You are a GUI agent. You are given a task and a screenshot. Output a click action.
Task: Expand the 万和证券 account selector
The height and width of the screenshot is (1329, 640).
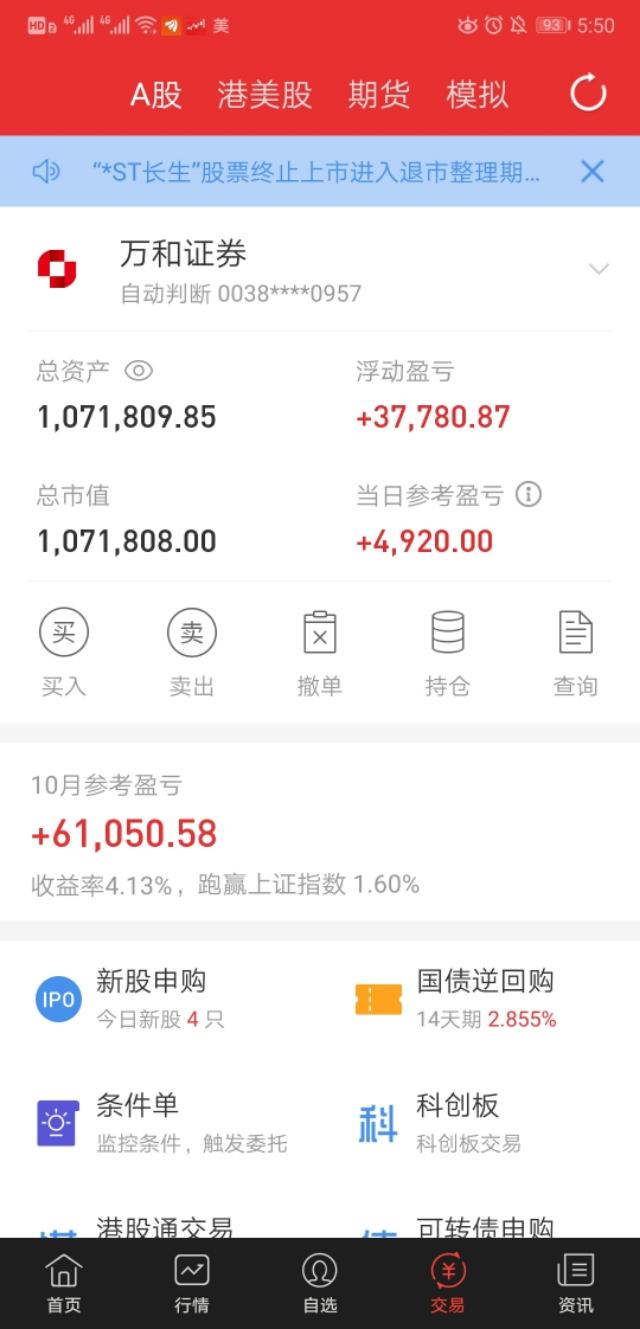point(599,269)
